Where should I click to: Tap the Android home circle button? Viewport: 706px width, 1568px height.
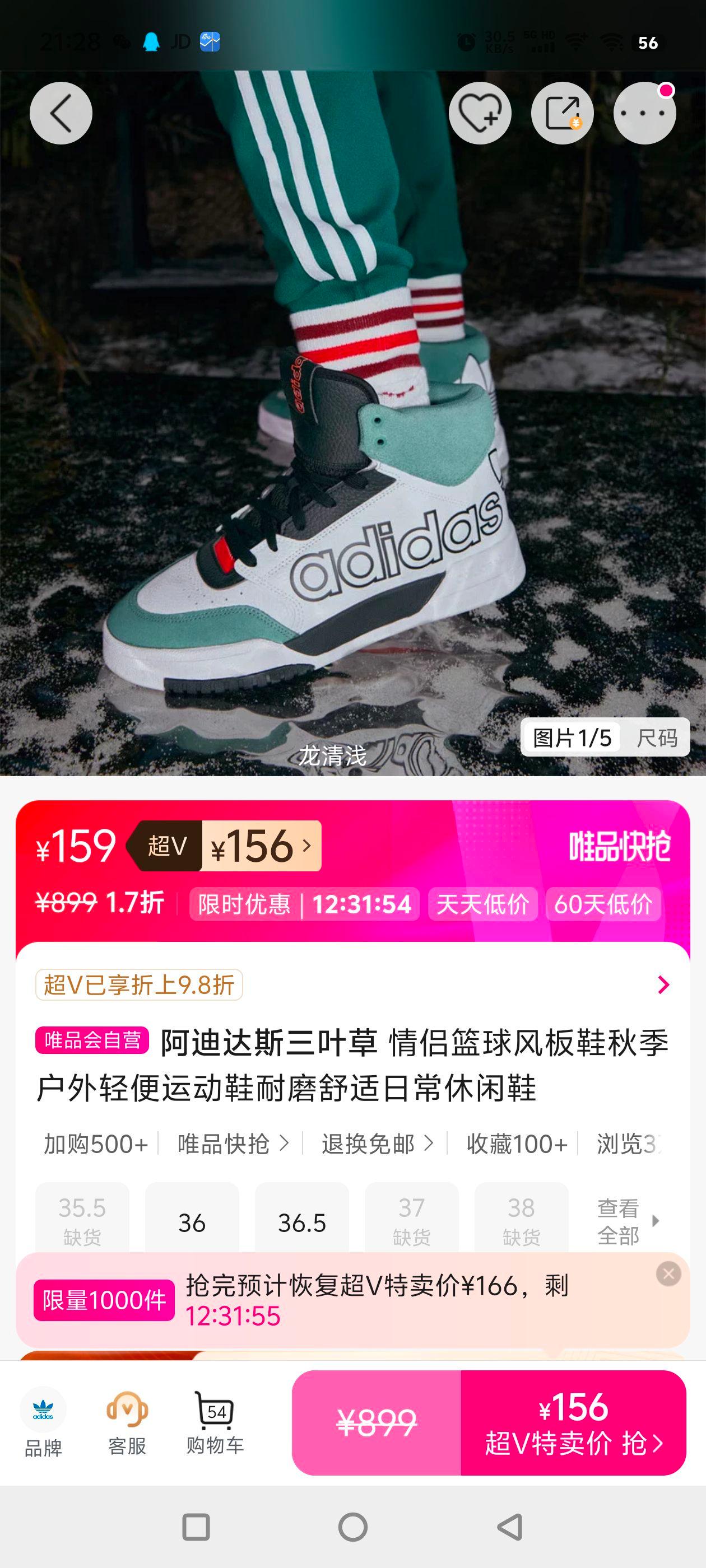tap(352, 1527)
